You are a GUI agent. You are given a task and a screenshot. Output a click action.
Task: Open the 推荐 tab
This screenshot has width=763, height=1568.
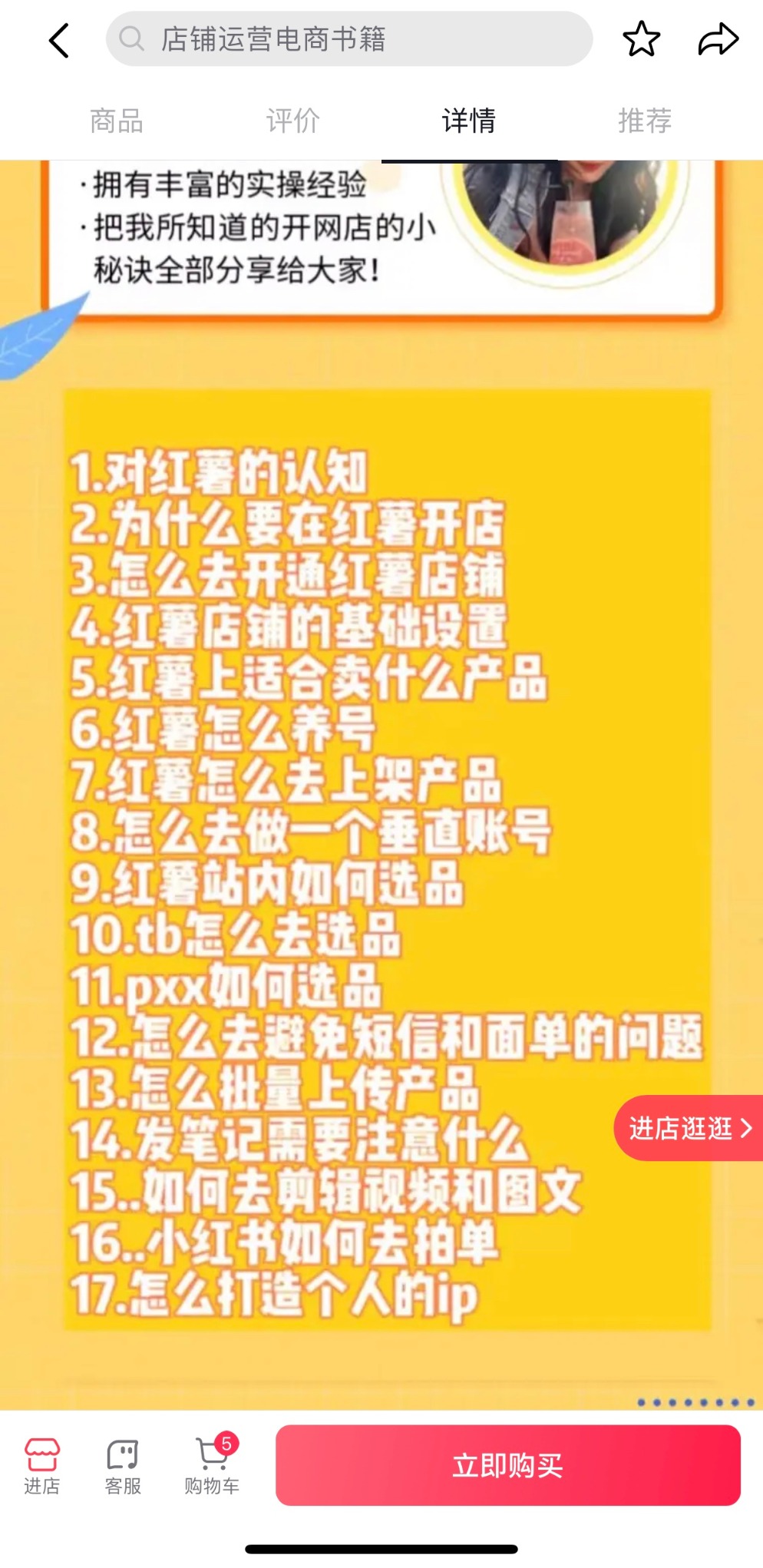pos(645,121)
